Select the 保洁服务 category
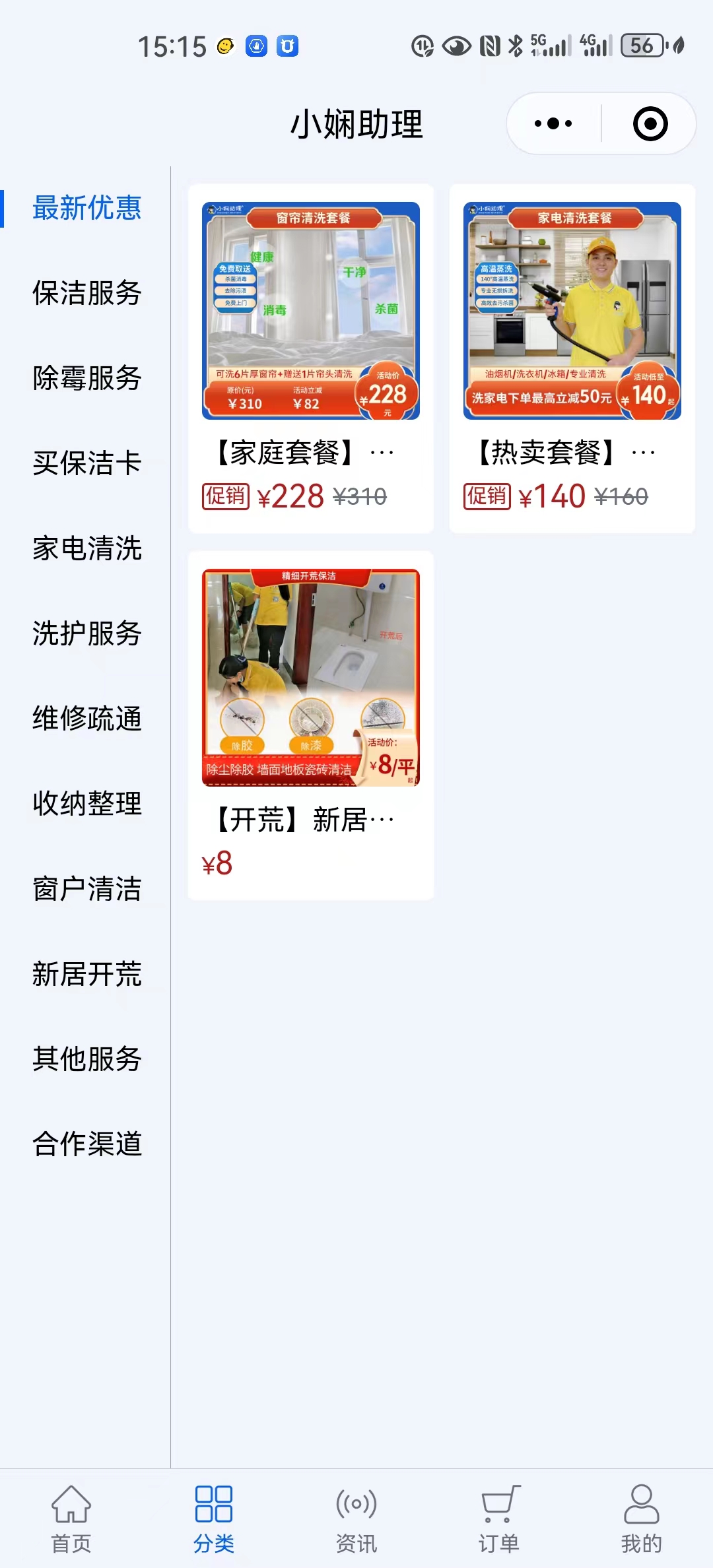This screenshot has width=713, height=1568. click(86, 293)
